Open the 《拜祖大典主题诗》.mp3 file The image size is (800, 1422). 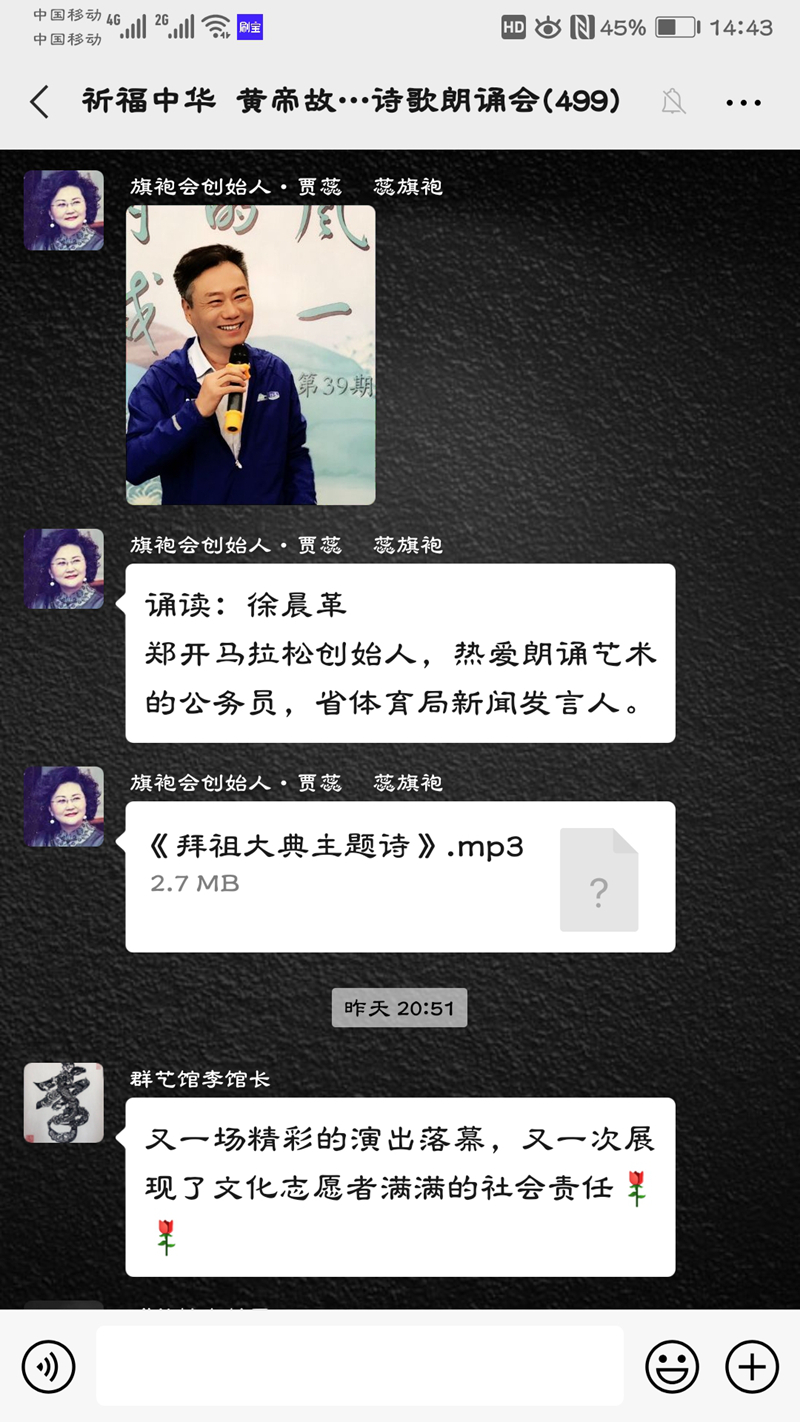click(400, 877)
